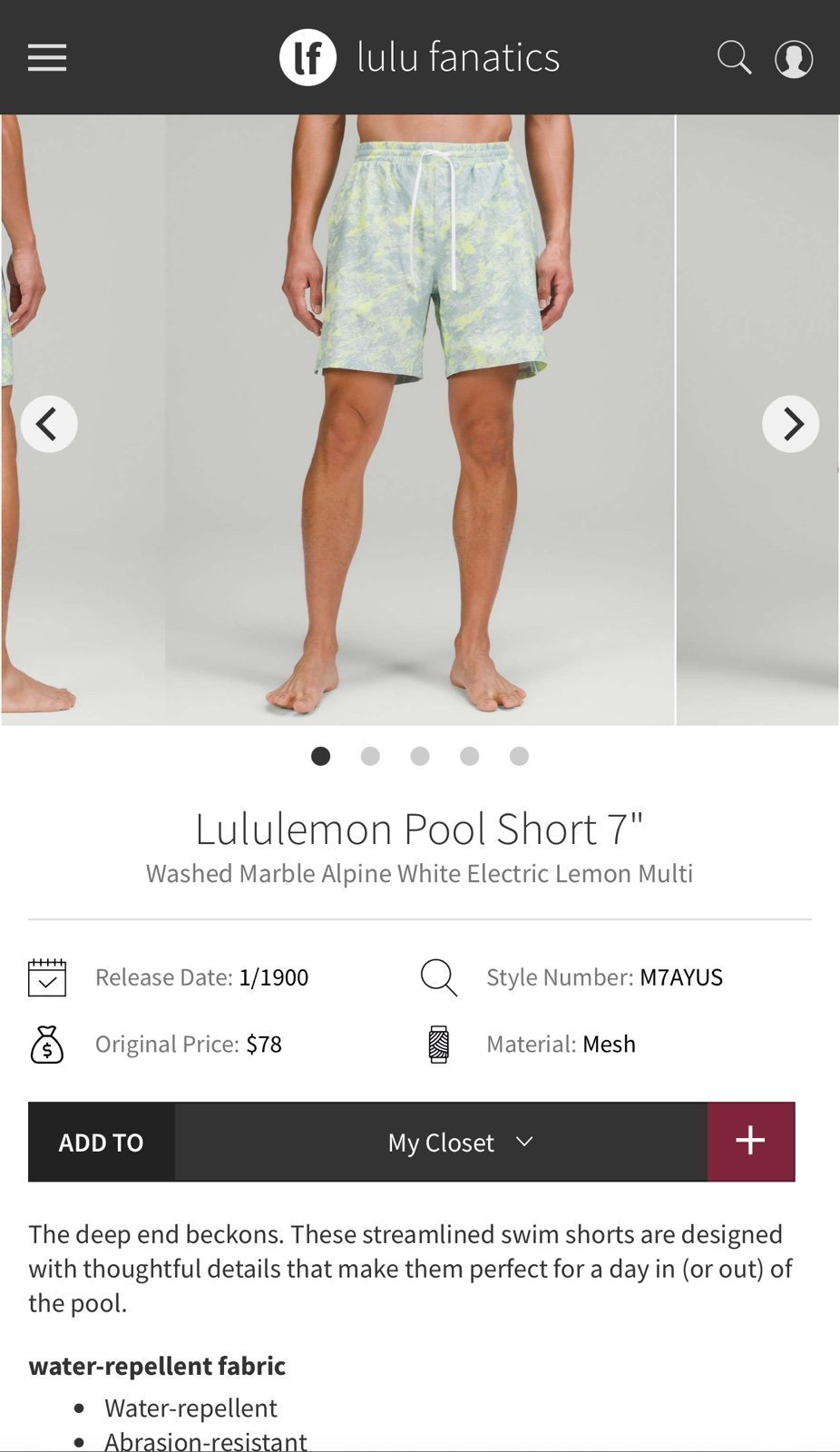Add the item with plus button
The height and width of the screenshot is (1452, 840).
751,1142
